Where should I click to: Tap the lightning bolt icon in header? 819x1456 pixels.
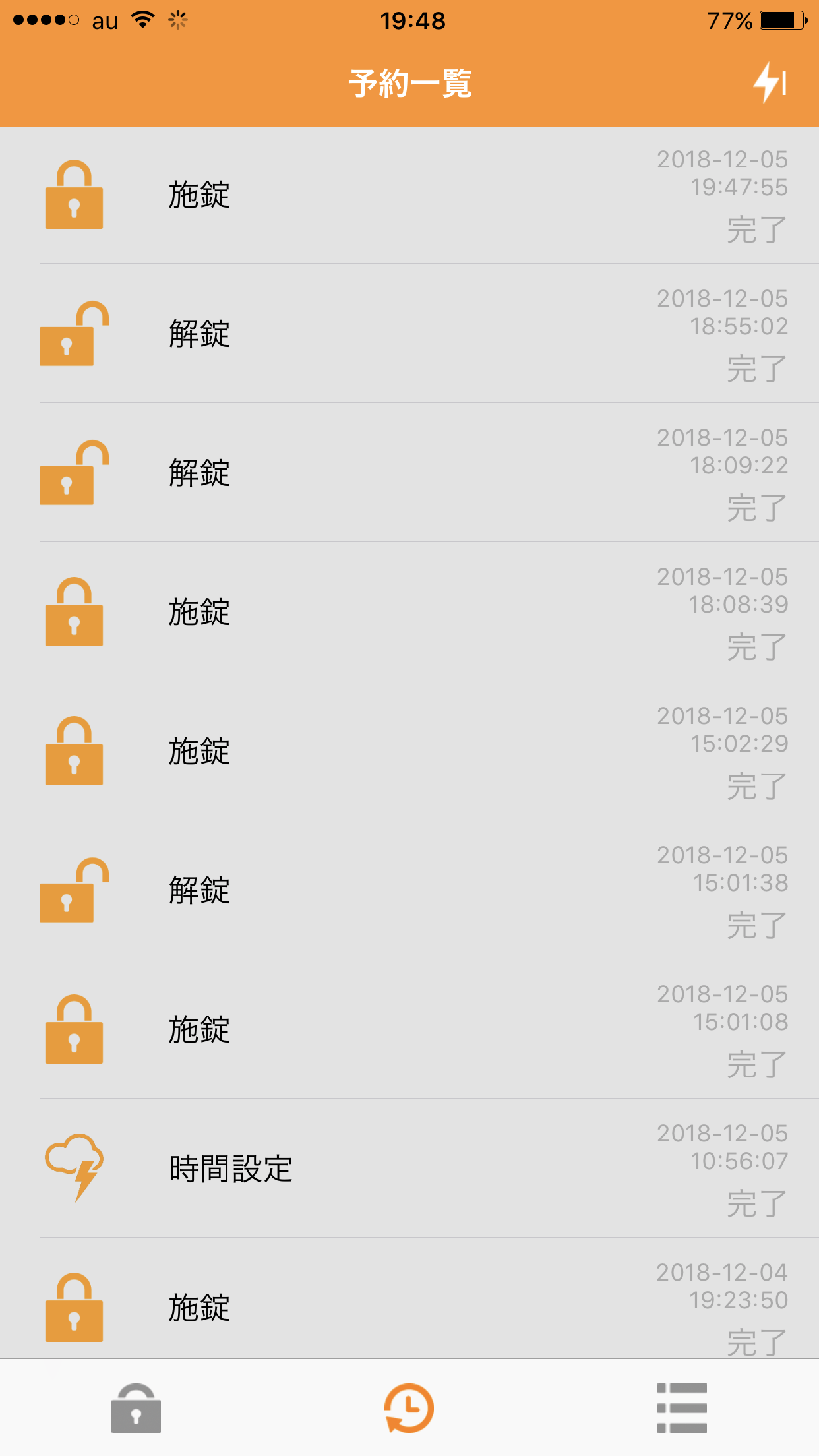pos(770,83)
